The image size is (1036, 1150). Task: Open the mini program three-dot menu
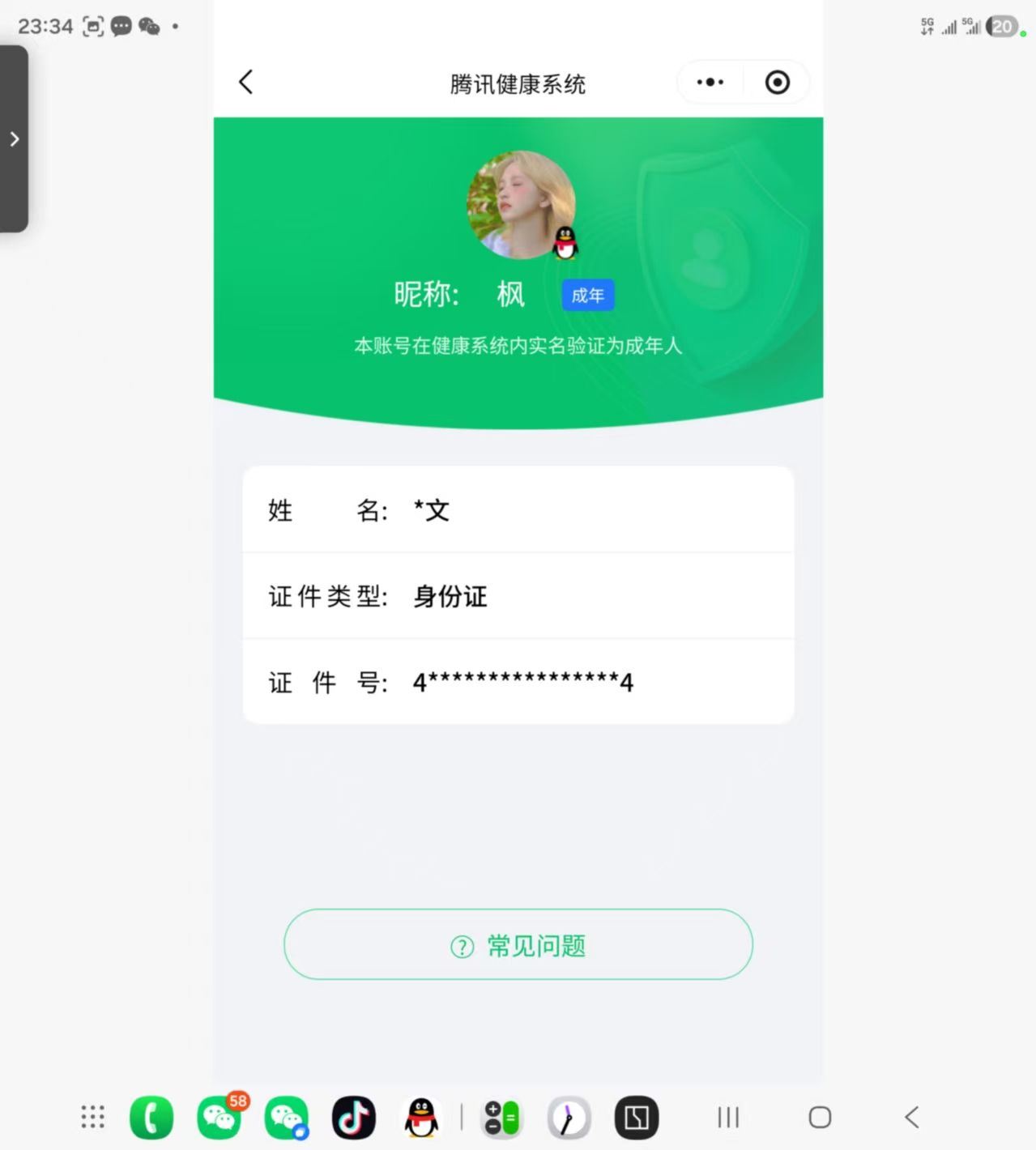(710, 82)
